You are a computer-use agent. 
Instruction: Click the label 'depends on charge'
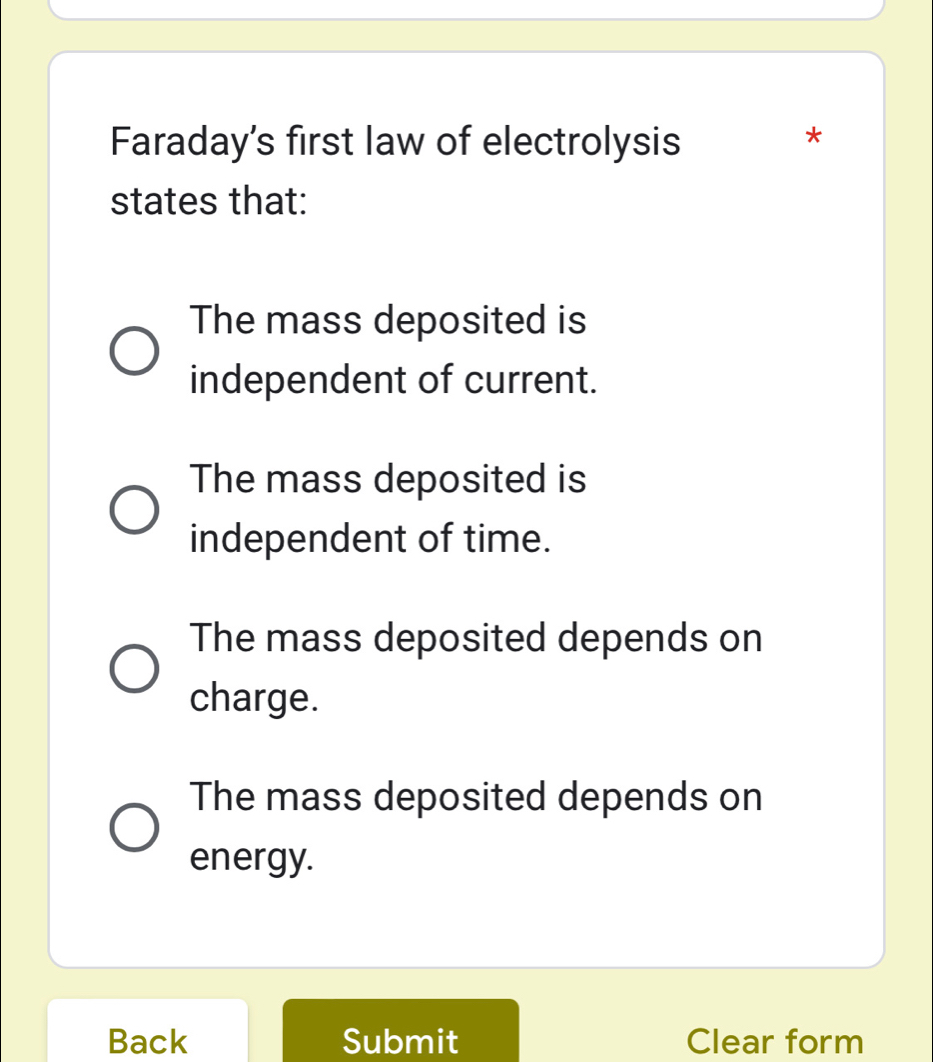pyautogui.click(x=477, y=667)
